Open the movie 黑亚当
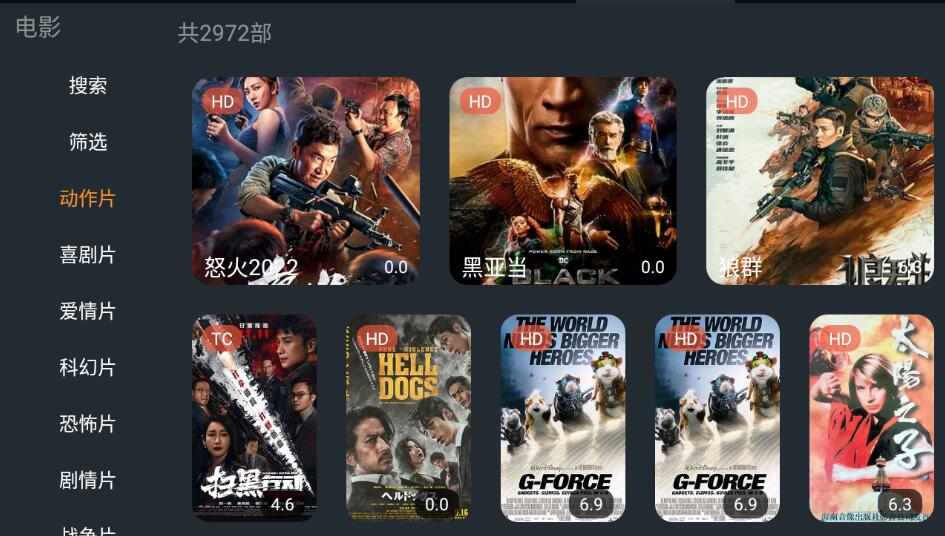Viewport: 945px width, 536px height. 562,181
